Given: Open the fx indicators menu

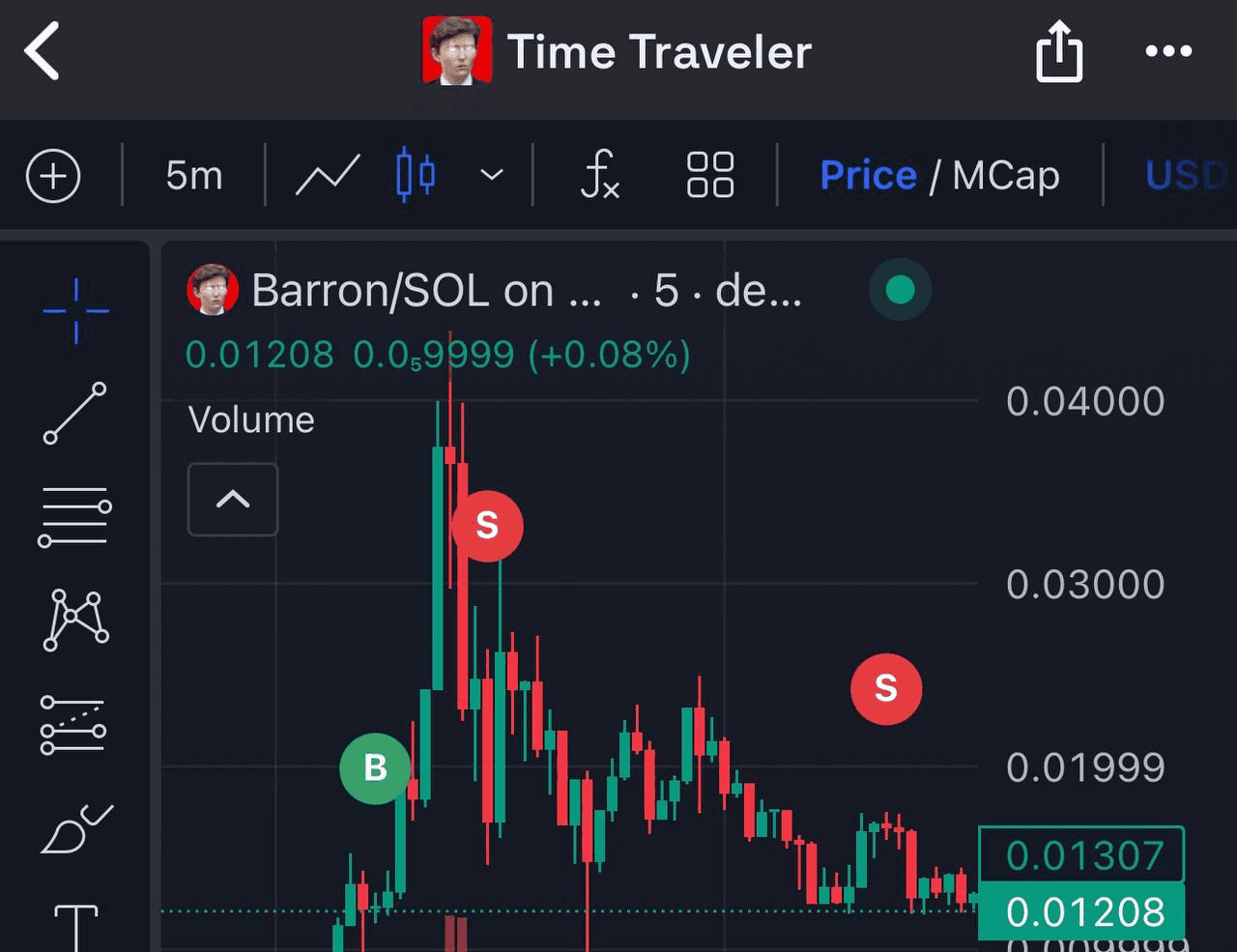Looking at the screenshot, I should [x=599, y=176].
